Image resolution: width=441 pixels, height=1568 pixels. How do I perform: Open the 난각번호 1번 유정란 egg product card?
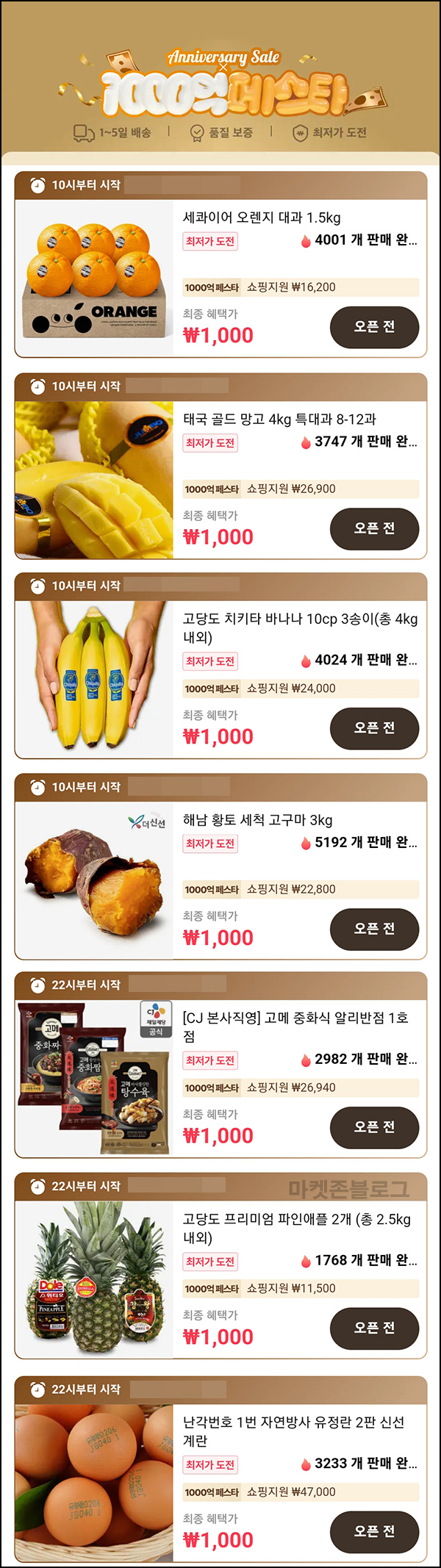point(220,1470)
